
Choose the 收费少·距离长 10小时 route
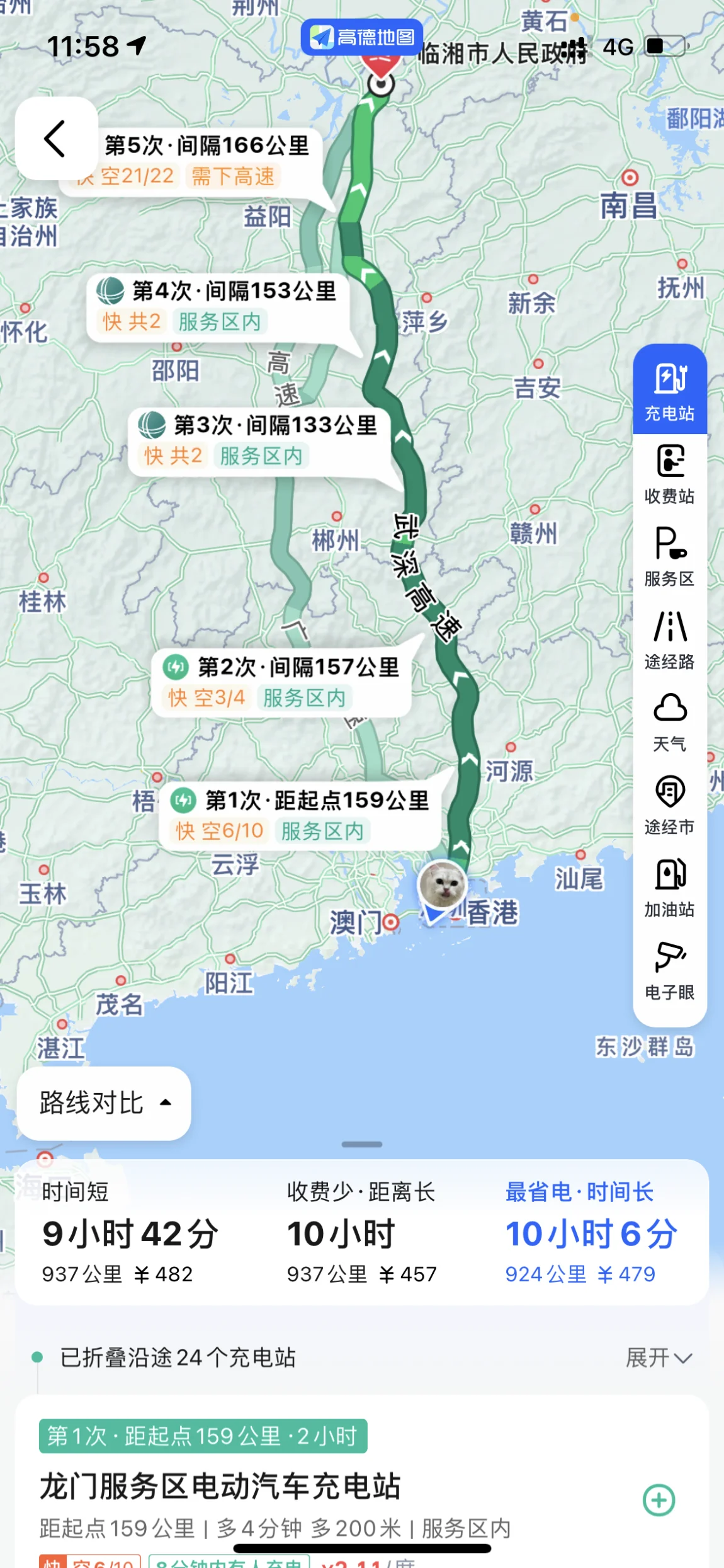pyautogui.click(x=362, y=1232)
